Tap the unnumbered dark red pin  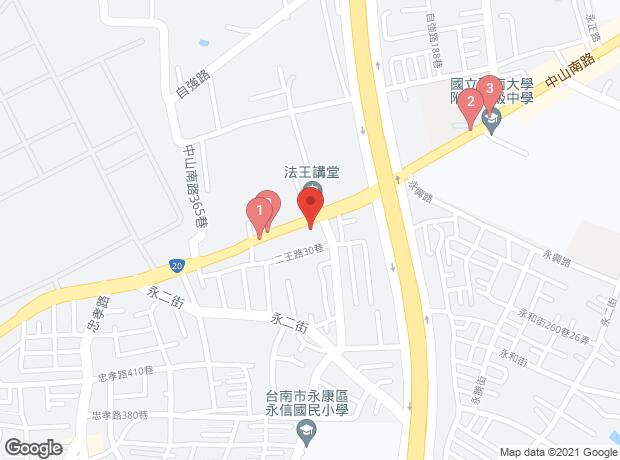click(310, 206)
